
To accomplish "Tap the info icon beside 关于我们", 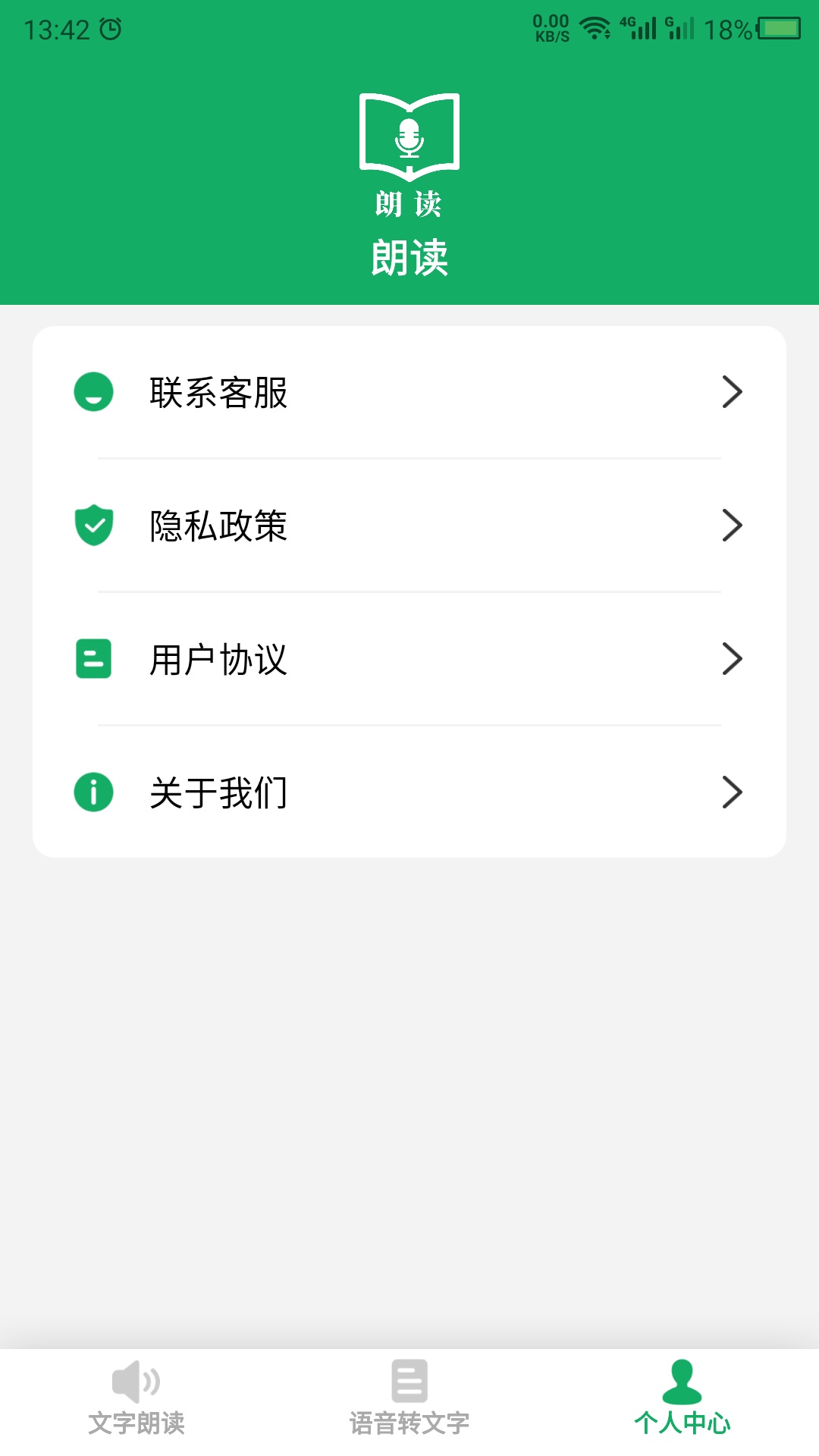I will click(x=93, y=792).
